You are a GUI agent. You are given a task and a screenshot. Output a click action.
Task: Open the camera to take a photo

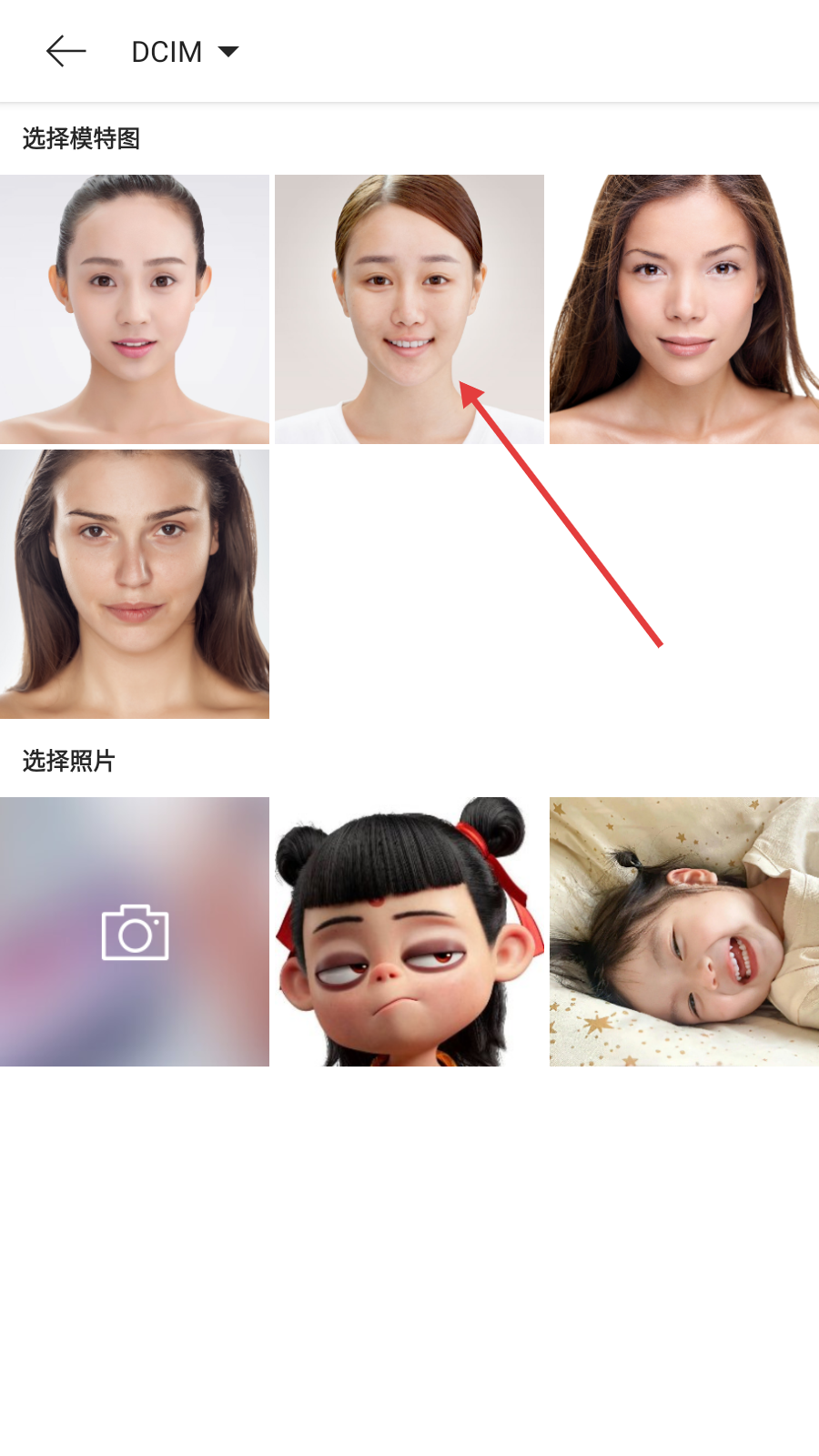click(135, 932)
